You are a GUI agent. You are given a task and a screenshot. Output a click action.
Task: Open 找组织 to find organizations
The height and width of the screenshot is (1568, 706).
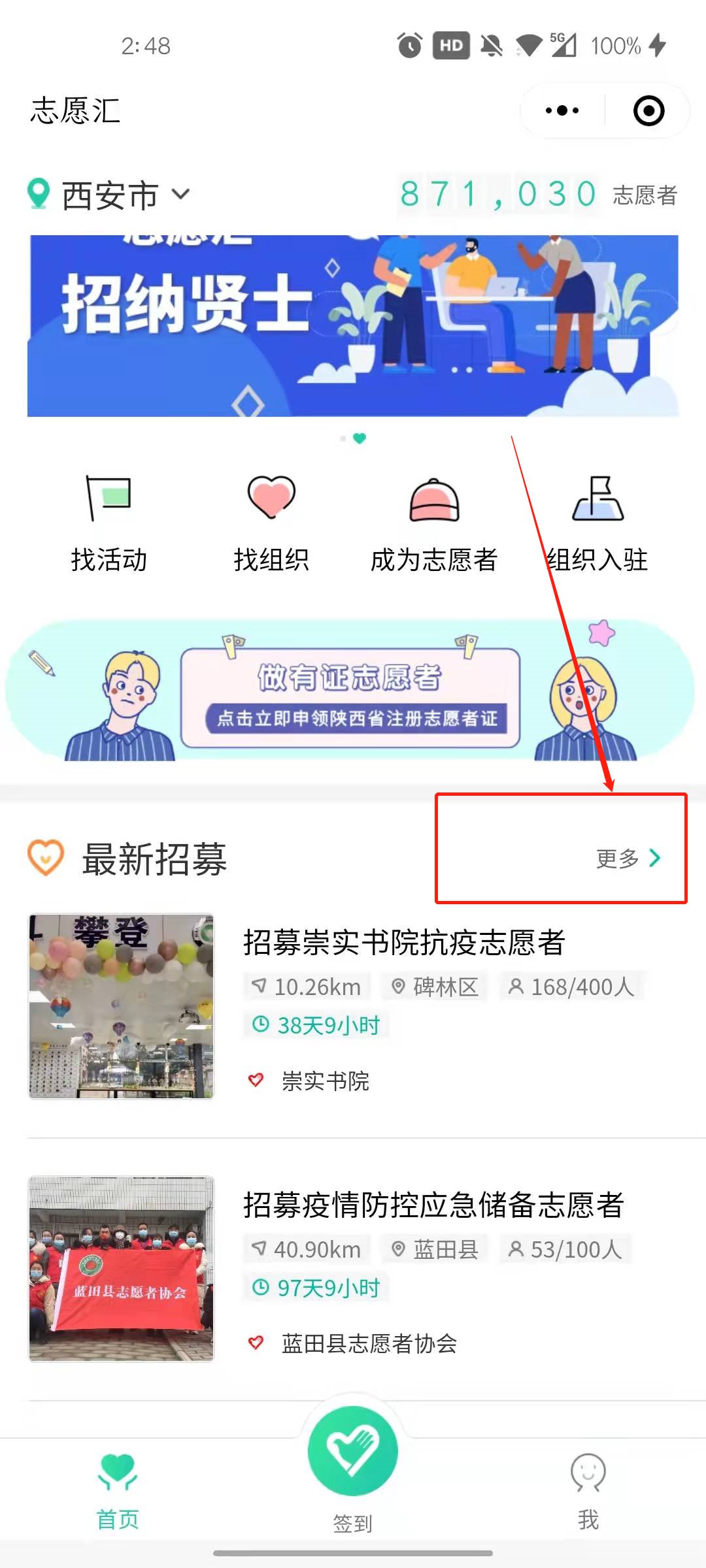[271, 524]
